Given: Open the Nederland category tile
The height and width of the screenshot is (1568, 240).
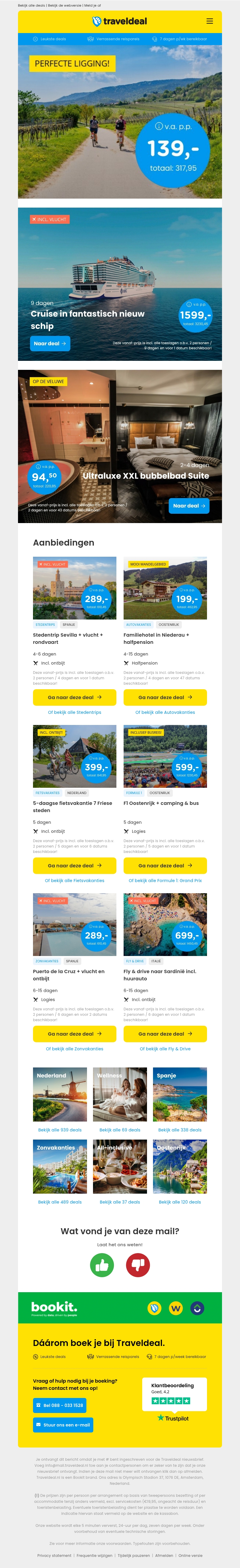Looking at the screenshot, I should point(59,1095).
